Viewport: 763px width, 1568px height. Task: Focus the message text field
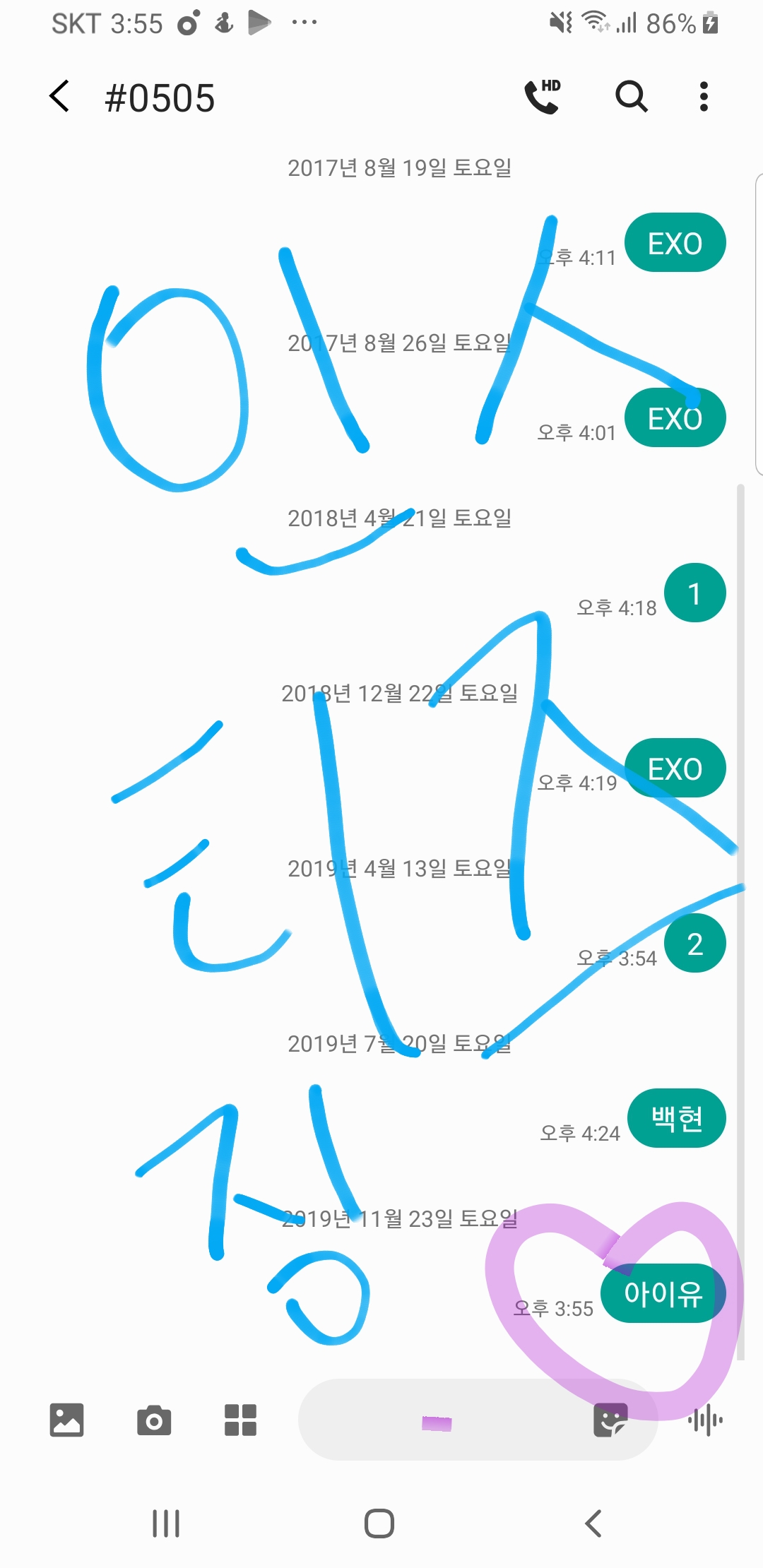(438, 1420)
